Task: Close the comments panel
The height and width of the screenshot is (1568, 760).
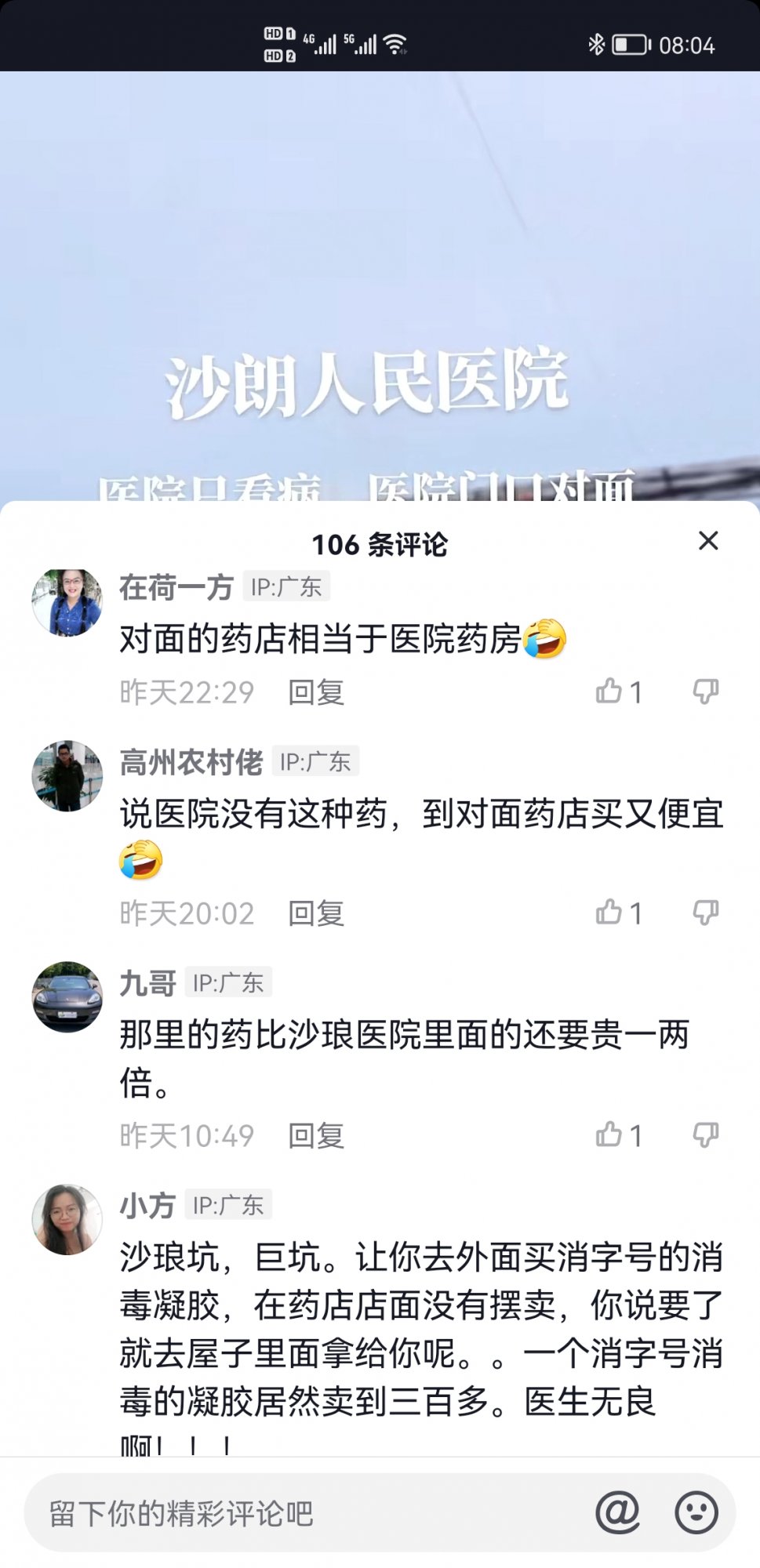Action: point(708,541)
